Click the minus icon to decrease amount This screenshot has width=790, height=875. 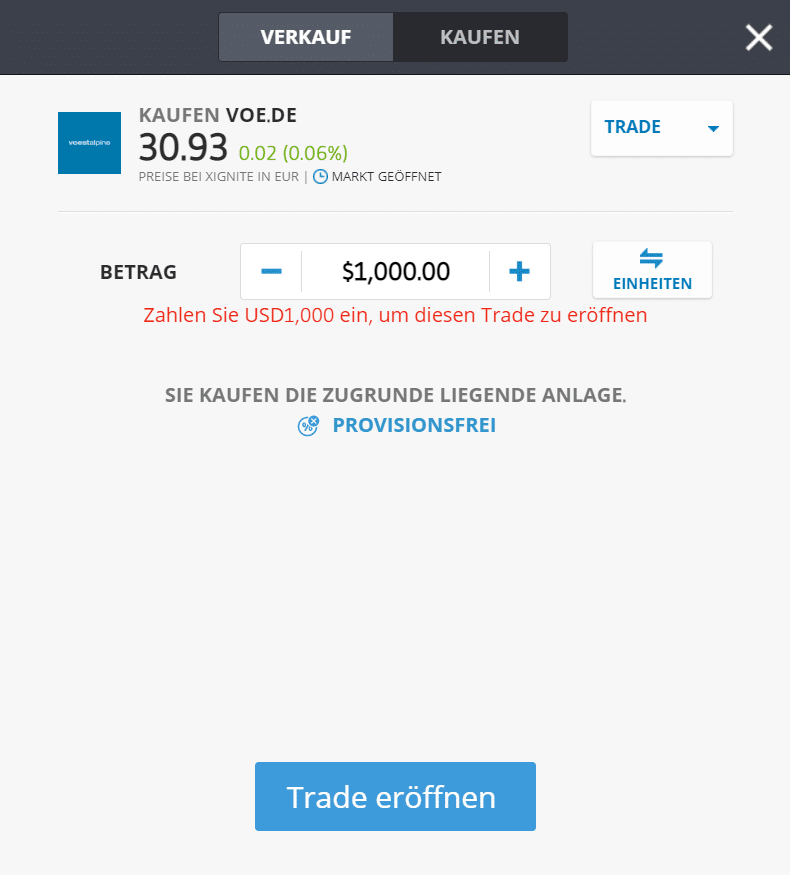[270, 271]
